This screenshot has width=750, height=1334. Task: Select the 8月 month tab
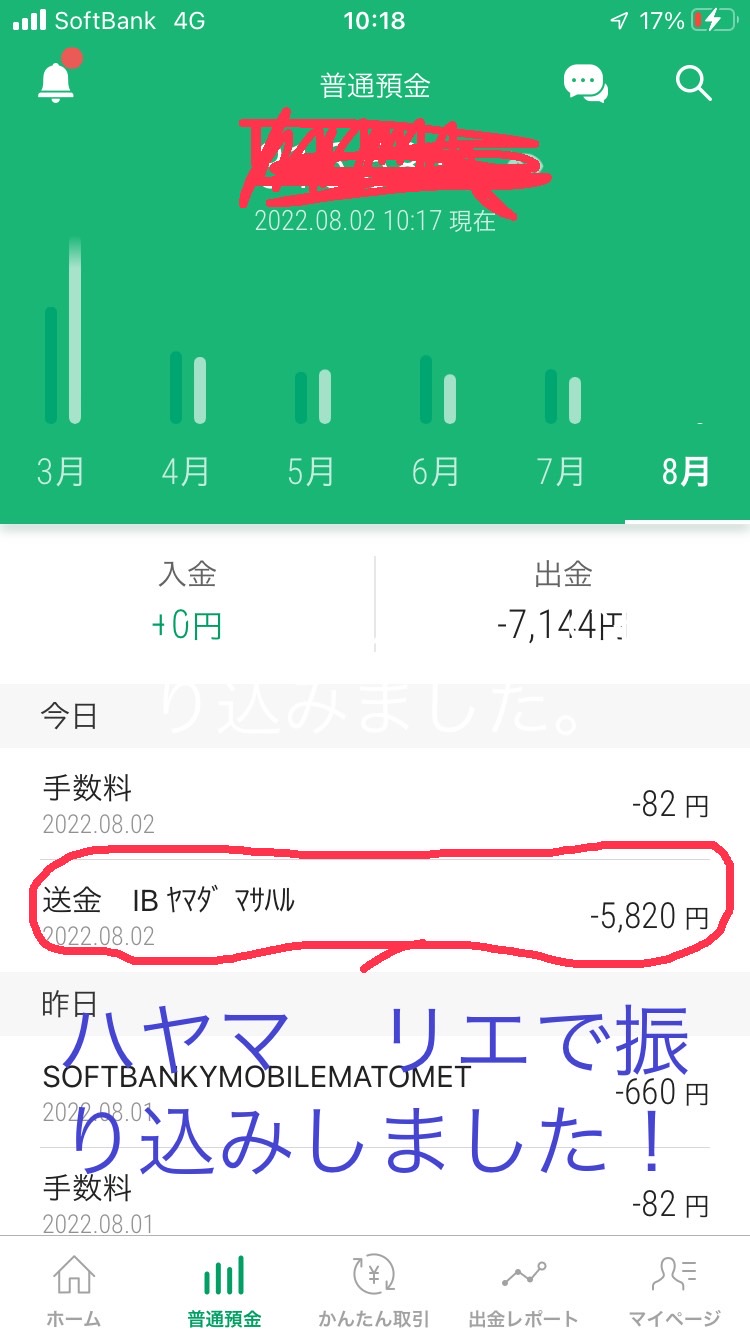(x=686, y=470)
